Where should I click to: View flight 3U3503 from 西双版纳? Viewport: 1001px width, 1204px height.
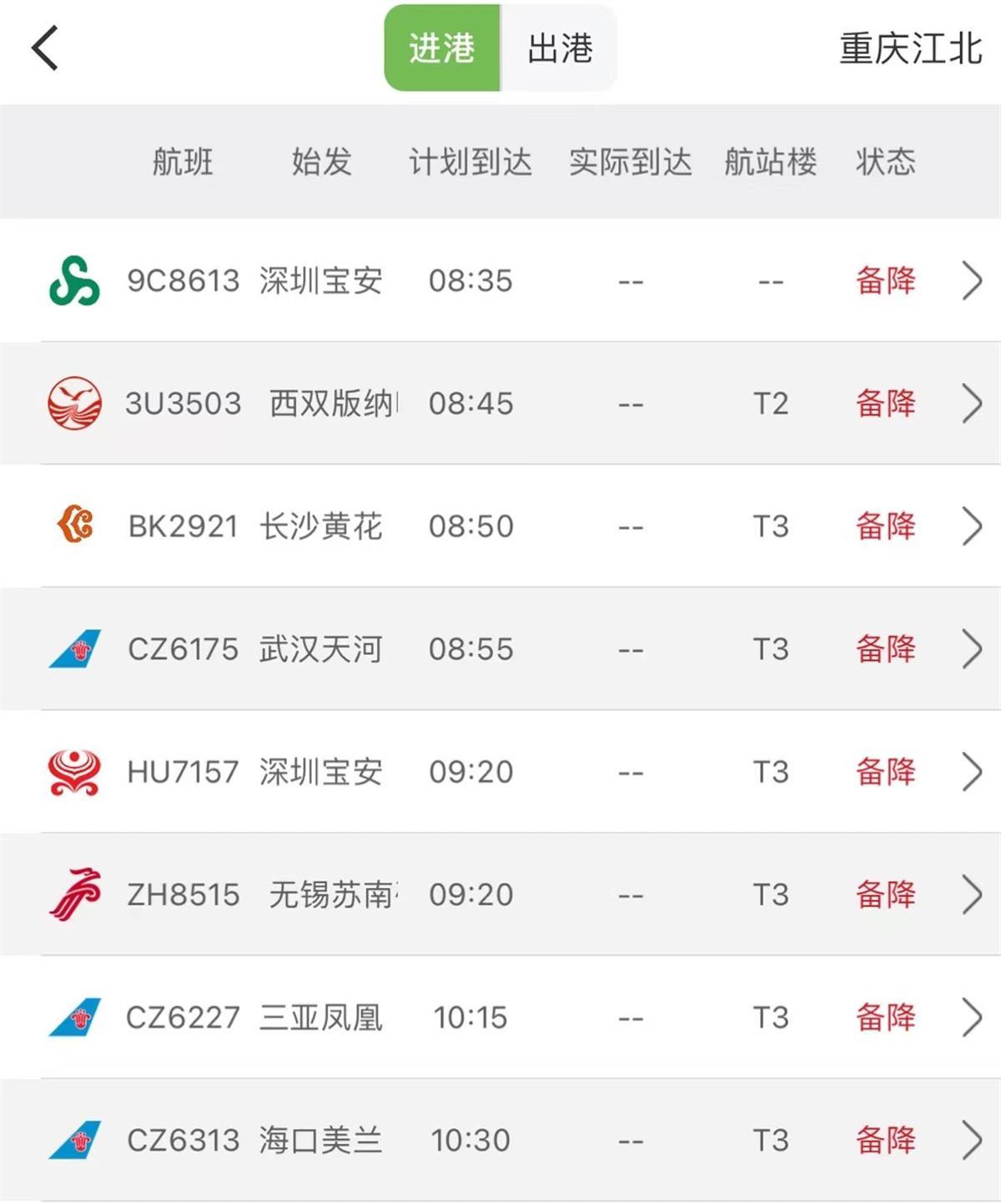pos(500,404)
